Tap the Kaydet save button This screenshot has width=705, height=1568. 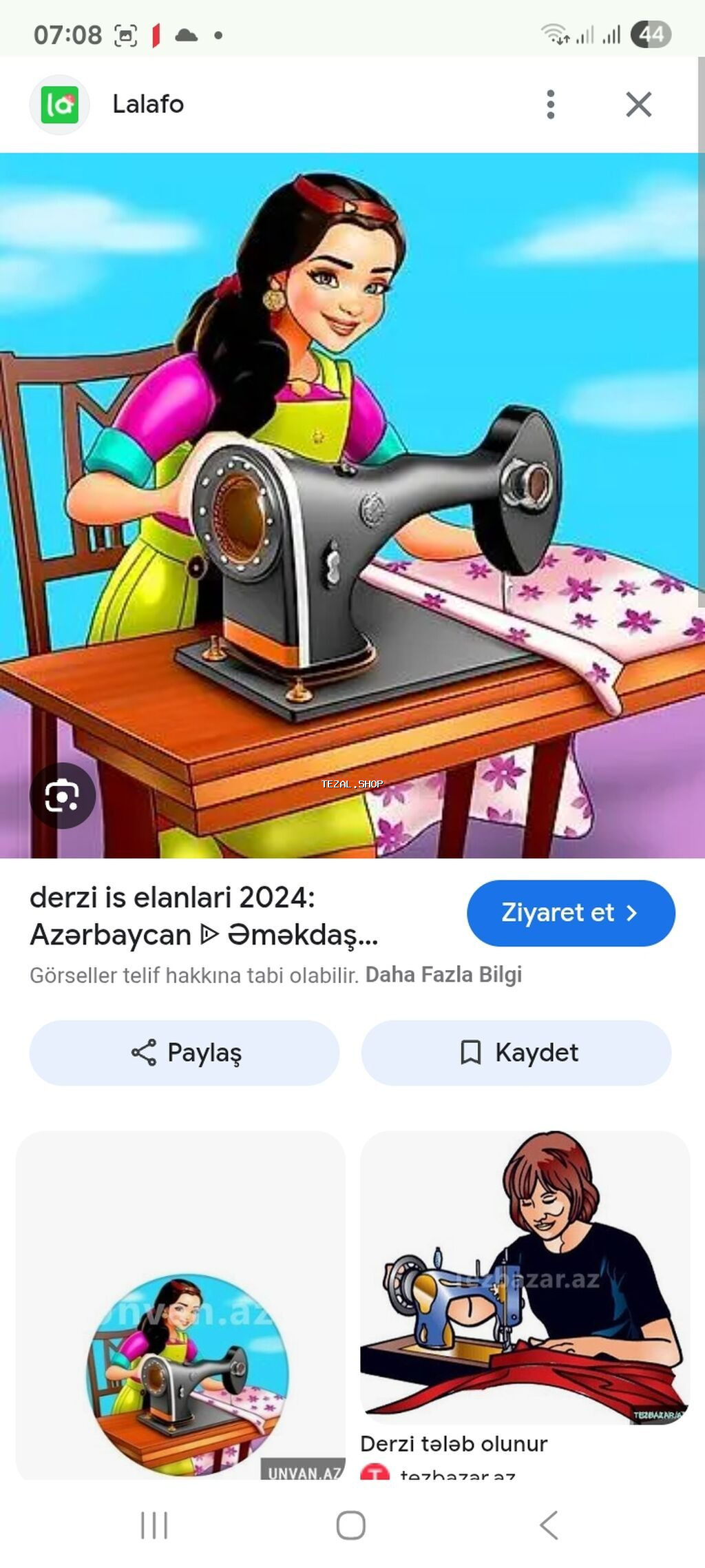(x=517, y=1052)
